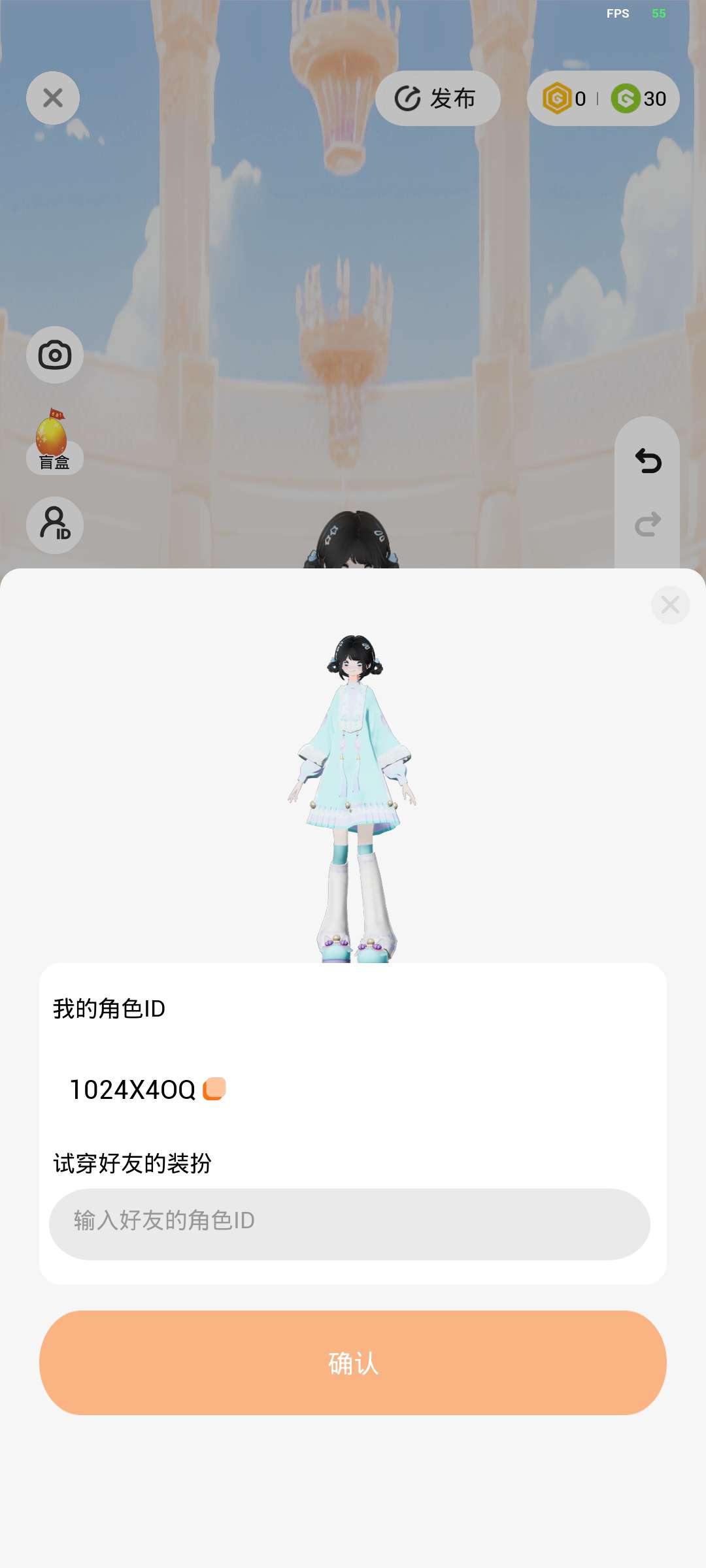Open the camera snapshot icon
Viewport: 706px width, 1568px height.
[x=55, y=355]
